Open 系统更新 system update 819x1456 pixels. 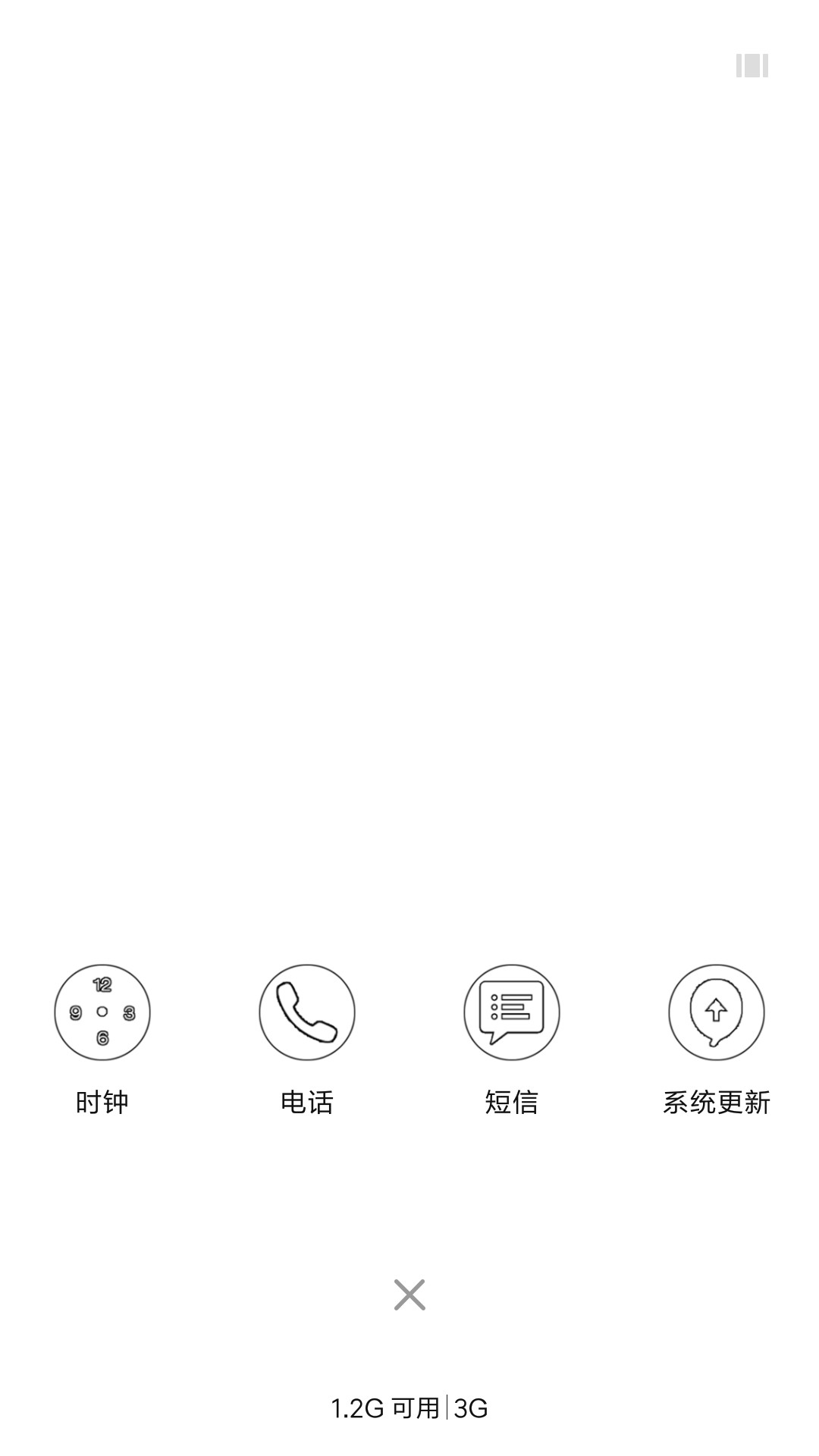coord(717,1012)
